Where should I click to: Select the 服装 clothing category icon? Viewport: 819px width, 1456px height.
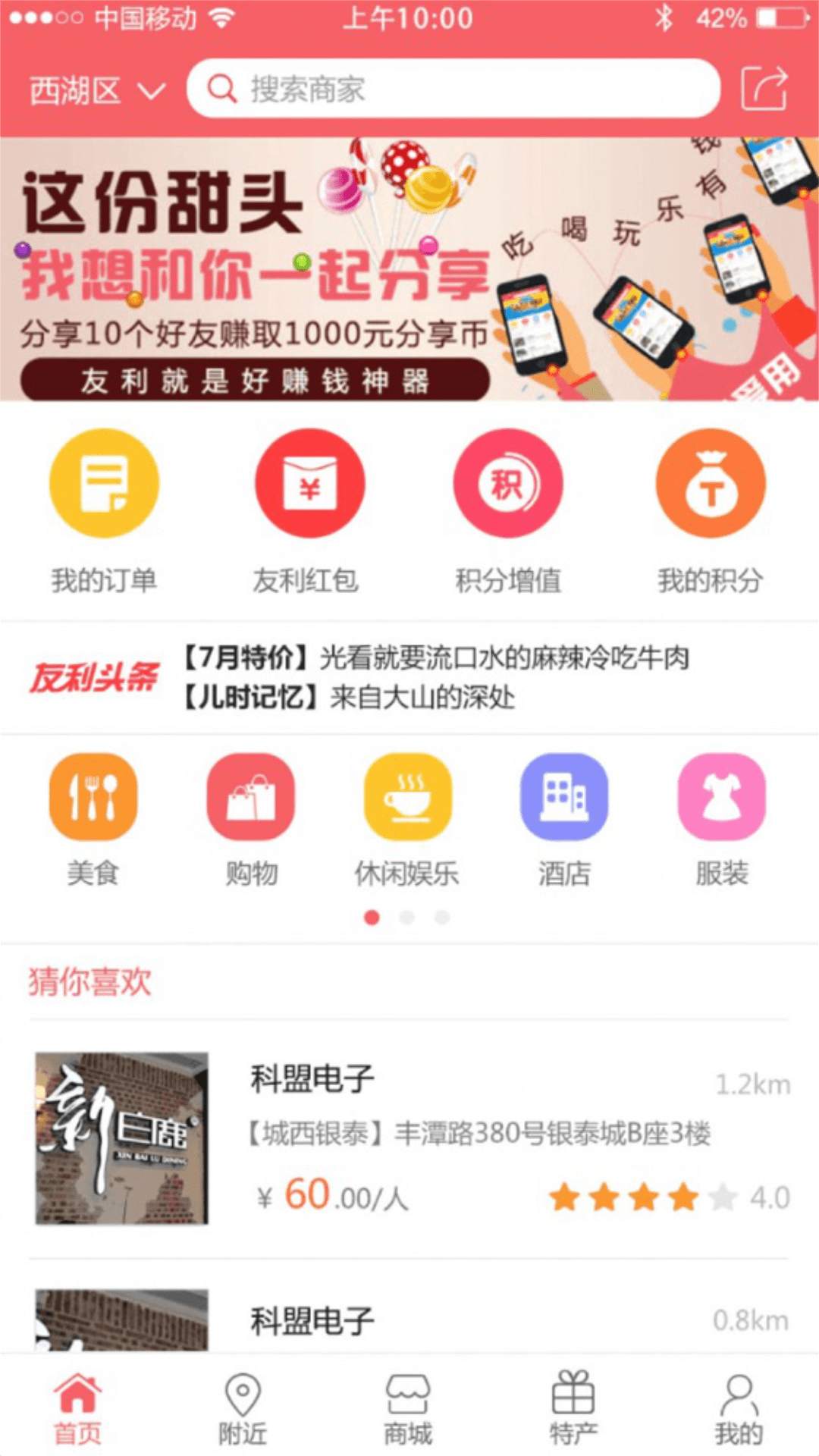(x=721, y=797)
